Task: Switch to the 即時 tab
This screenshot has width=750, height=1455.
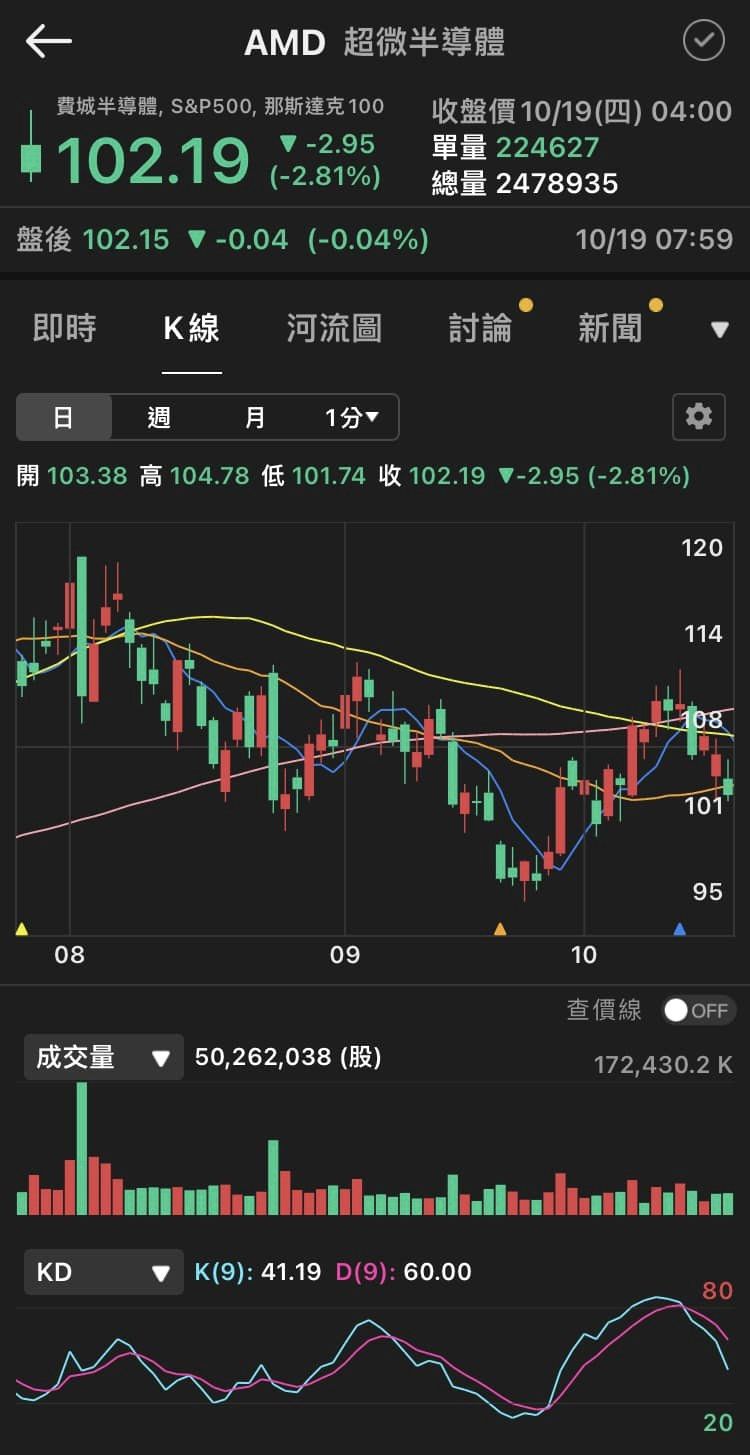Action: tap(65, 328)
